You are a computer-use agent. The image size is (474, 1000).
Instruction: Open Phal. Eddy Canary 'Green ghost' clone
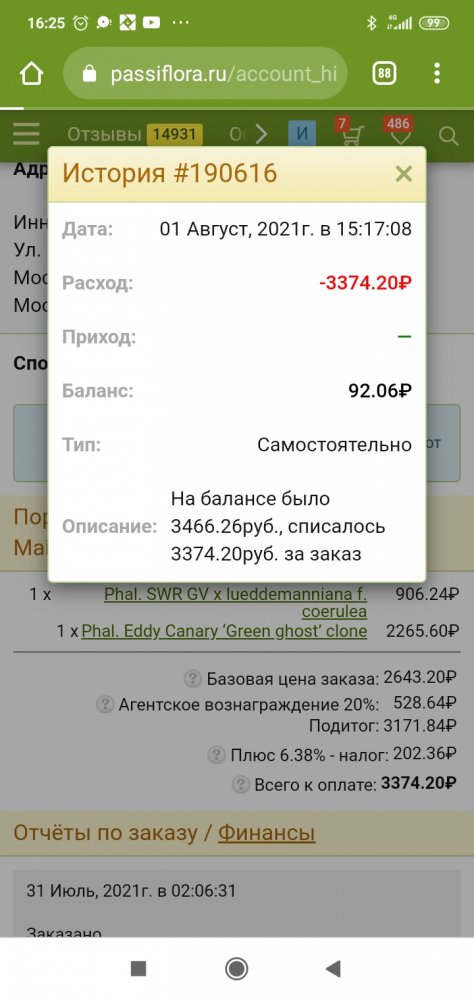[x=225, y=631]
